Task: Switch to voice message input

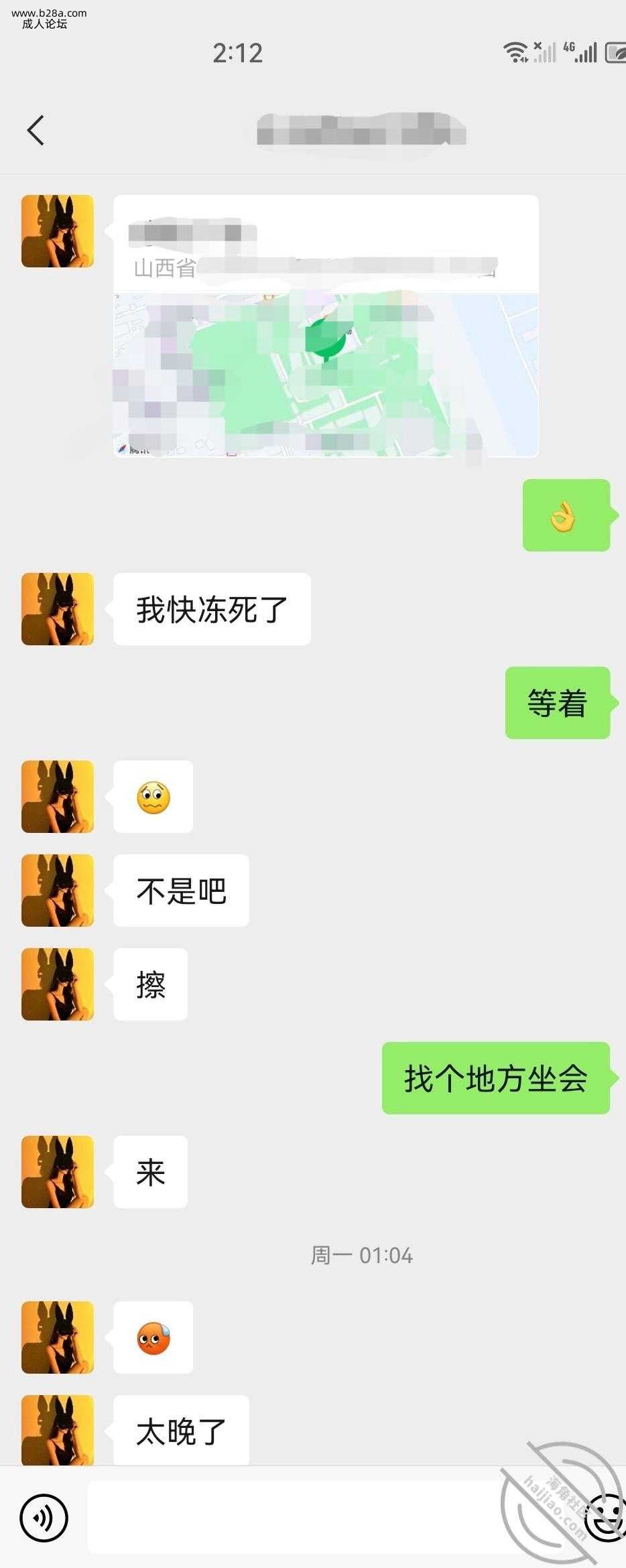Action: point(44,1518)
